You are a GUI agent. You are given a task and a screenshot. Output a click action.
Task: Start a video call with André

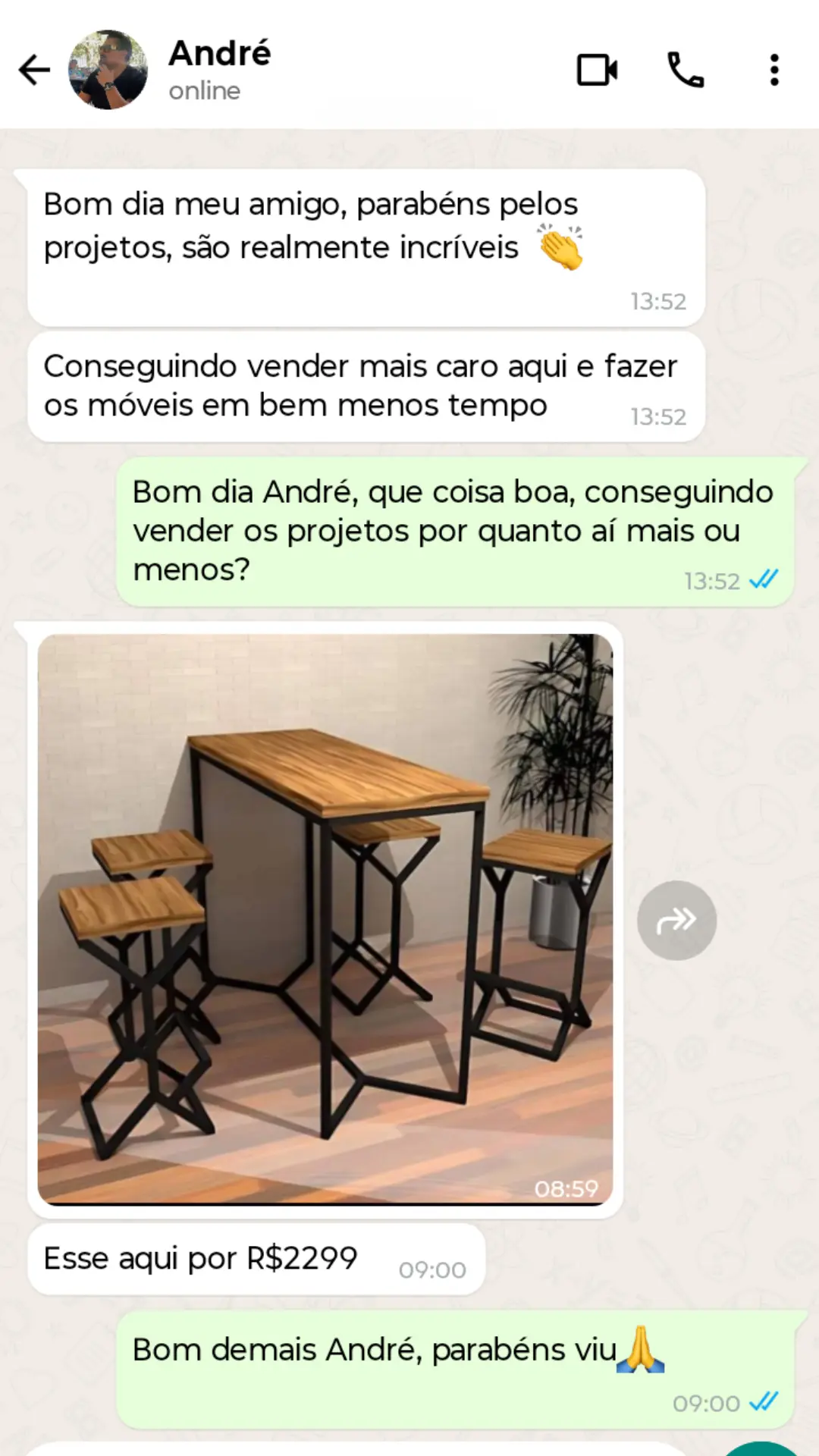pyautogui.click(x=597, y=69)
